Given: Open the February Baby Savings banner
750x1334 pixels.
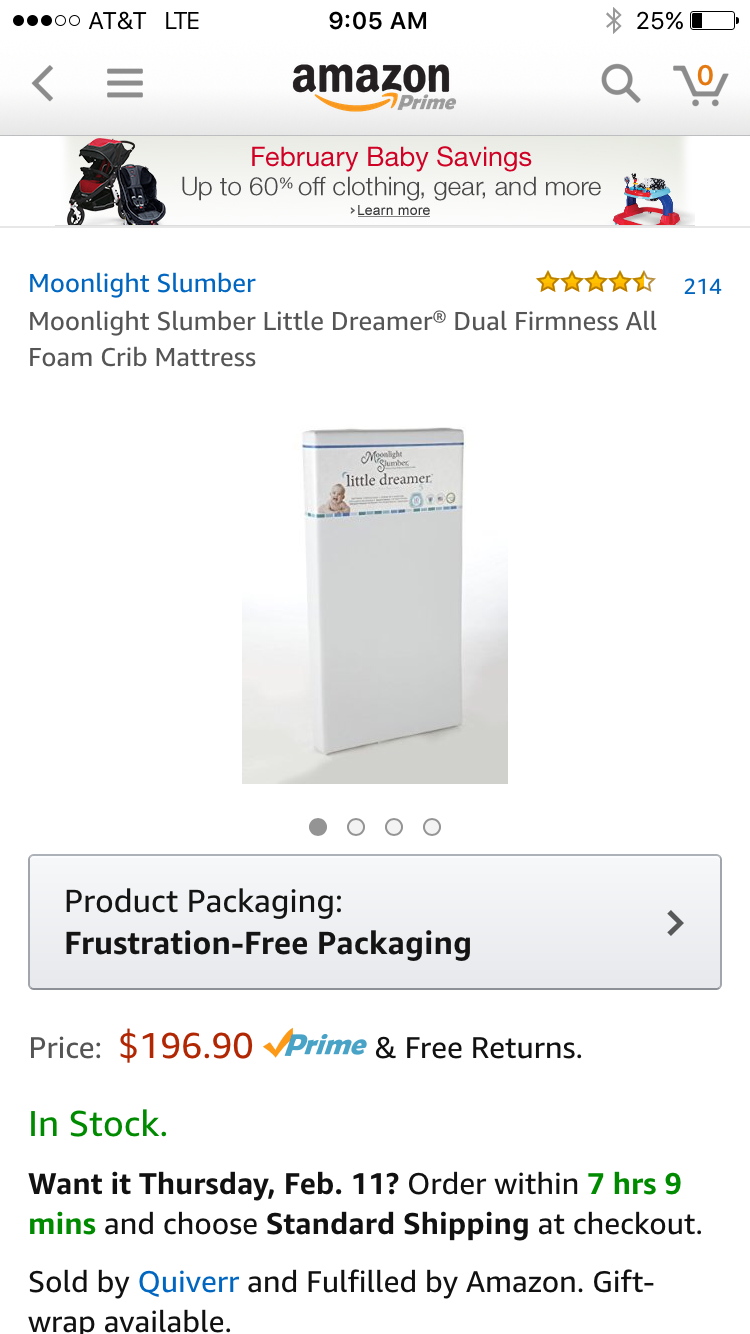Looking at the screenshot, I should click(390, 182).
